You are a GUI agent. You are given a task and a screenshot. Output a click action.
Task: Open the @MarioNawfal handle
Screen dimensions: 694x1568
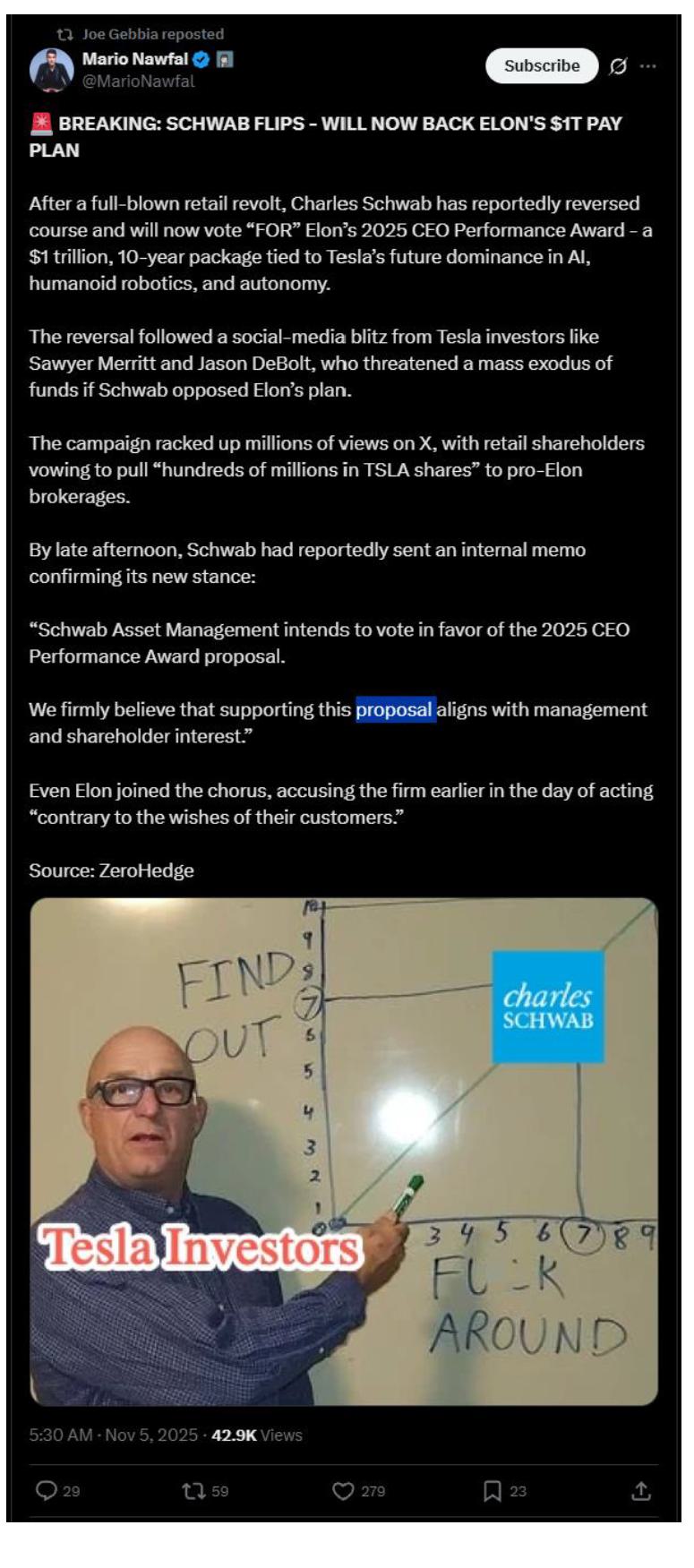point(138,81)
